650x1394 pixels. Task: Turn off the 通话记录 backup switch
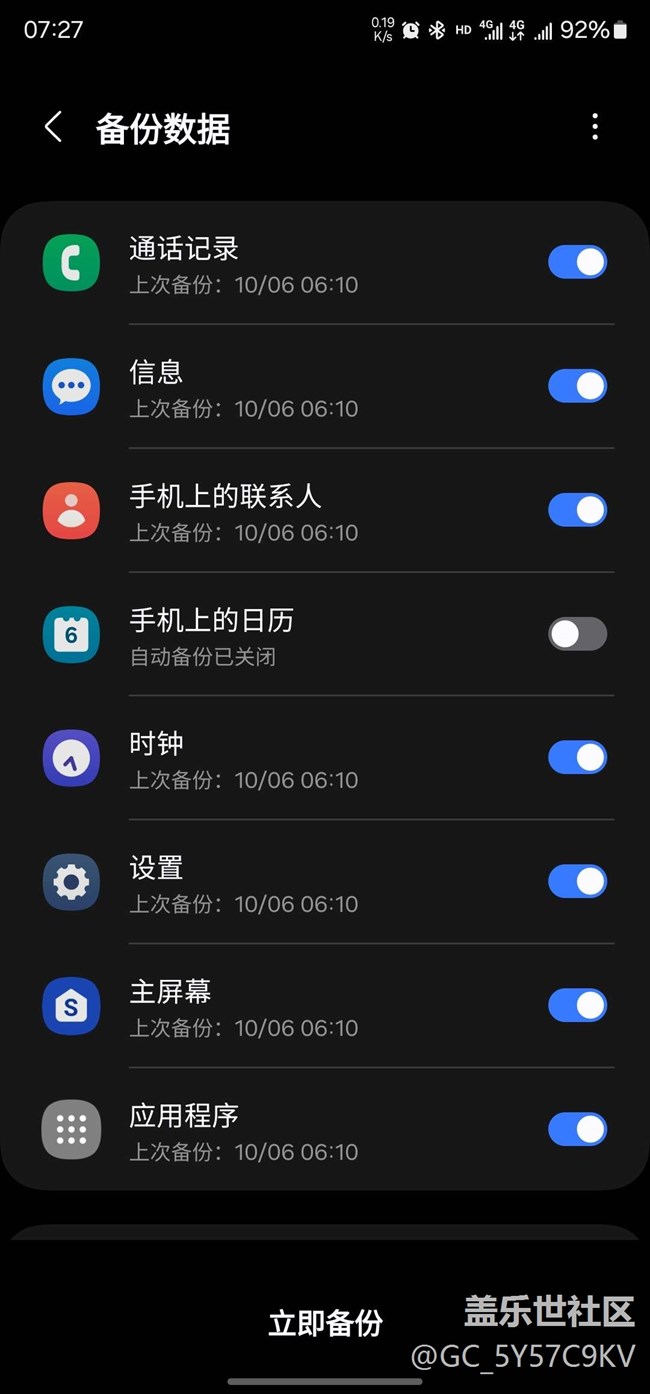(577, 262)
